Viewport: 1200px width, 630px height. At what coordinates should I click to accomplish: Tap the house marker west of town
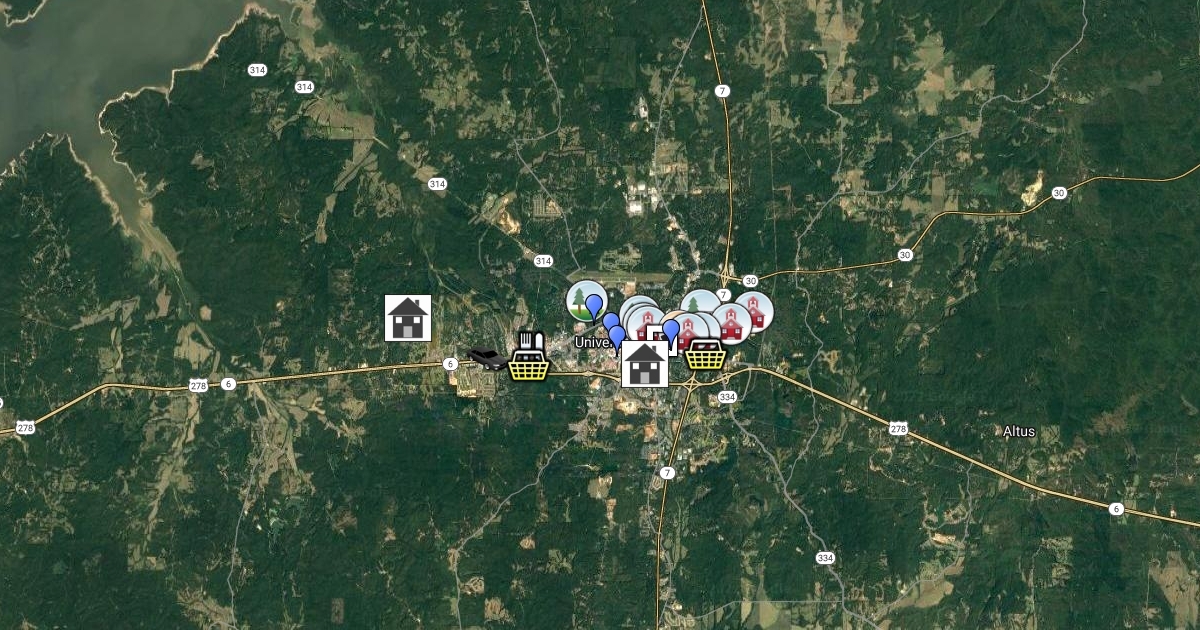408,318
